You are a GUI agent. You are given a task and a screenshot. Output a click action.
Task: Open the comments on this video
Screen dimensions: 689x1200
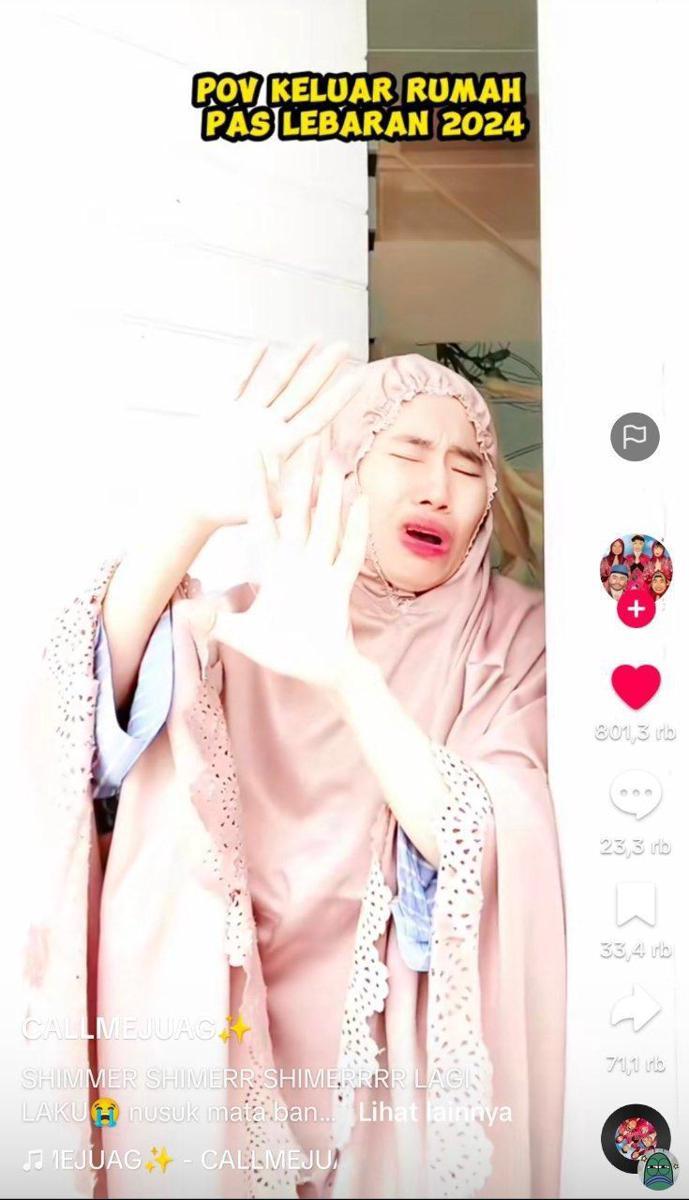[x=636, y=796]
